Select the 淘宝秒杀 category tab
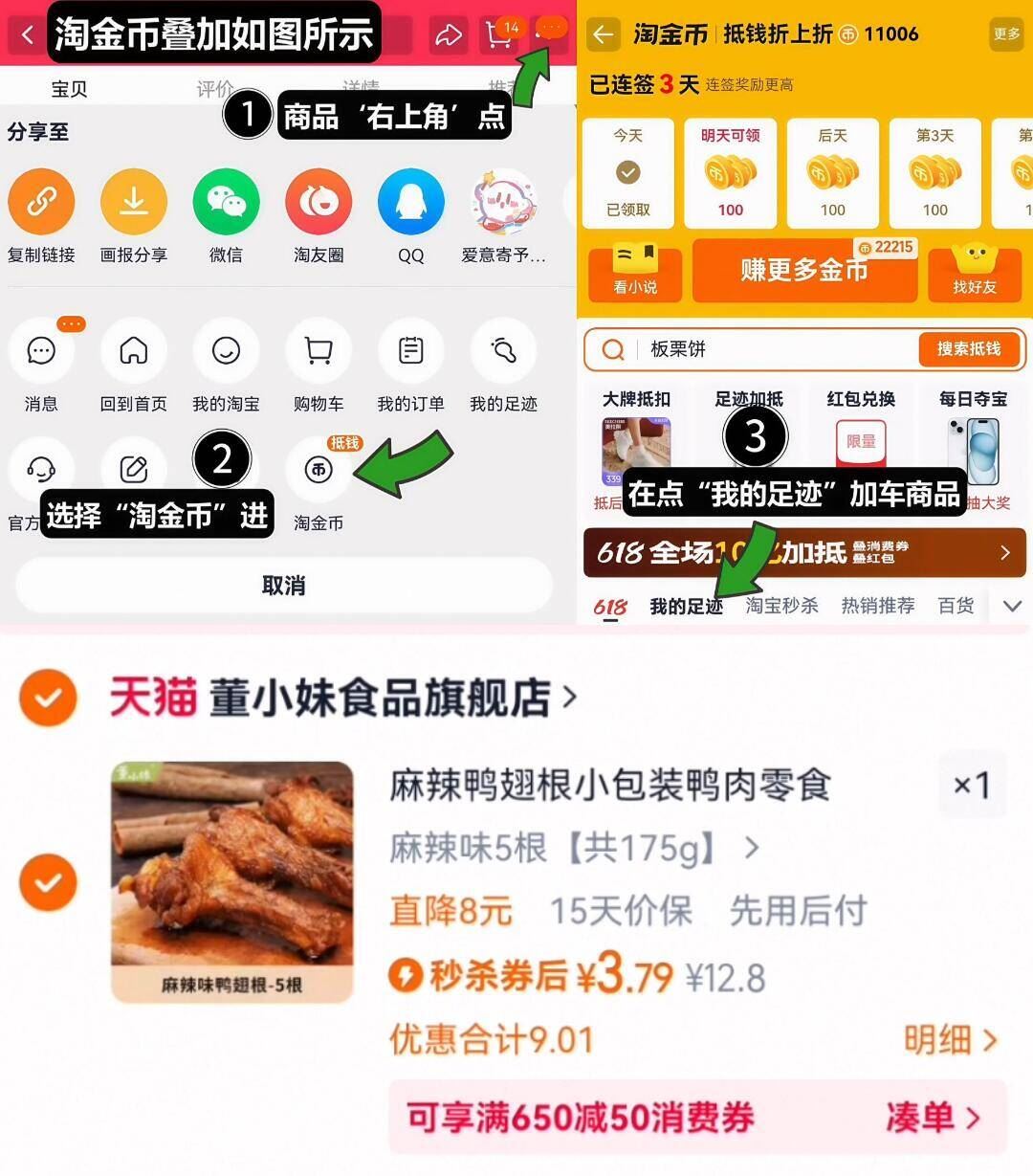This screenshot has height=1176, width=1033. pyautogui.click(x=781, y=605)
